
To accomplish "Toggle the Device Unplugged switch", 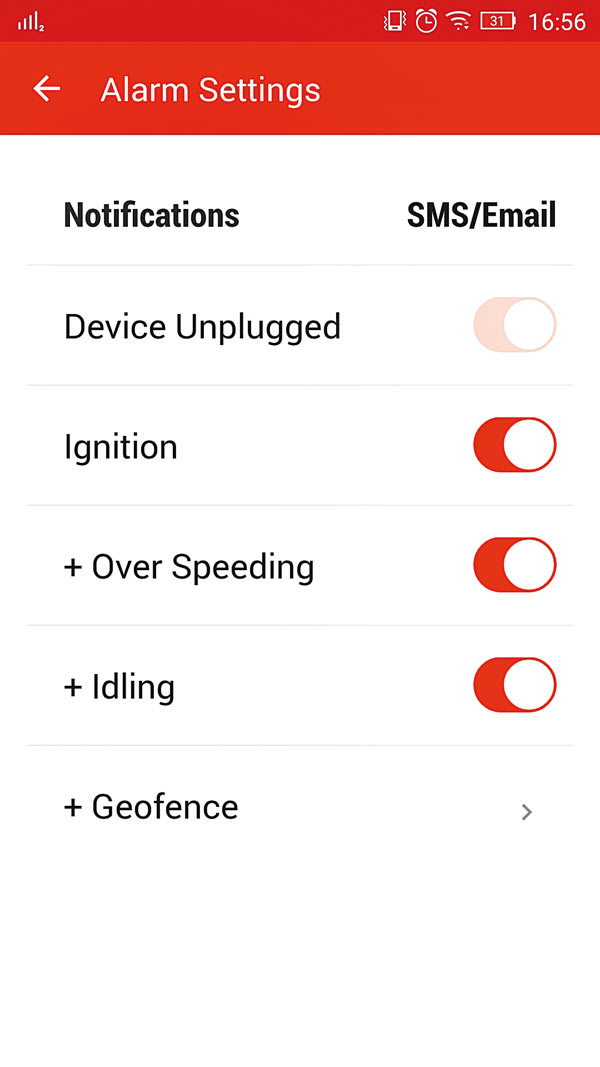I will click(x=514, y=325).
